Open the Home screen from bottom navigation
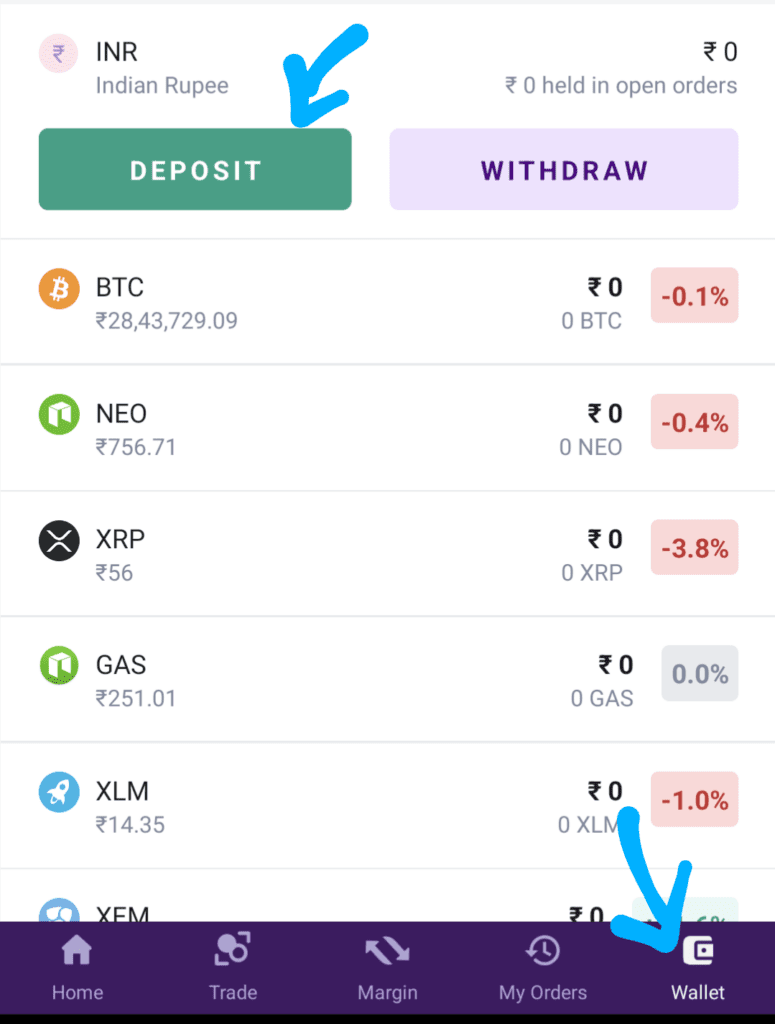Viewport: 775px width, 1024px height. click(x=77, y=965)
